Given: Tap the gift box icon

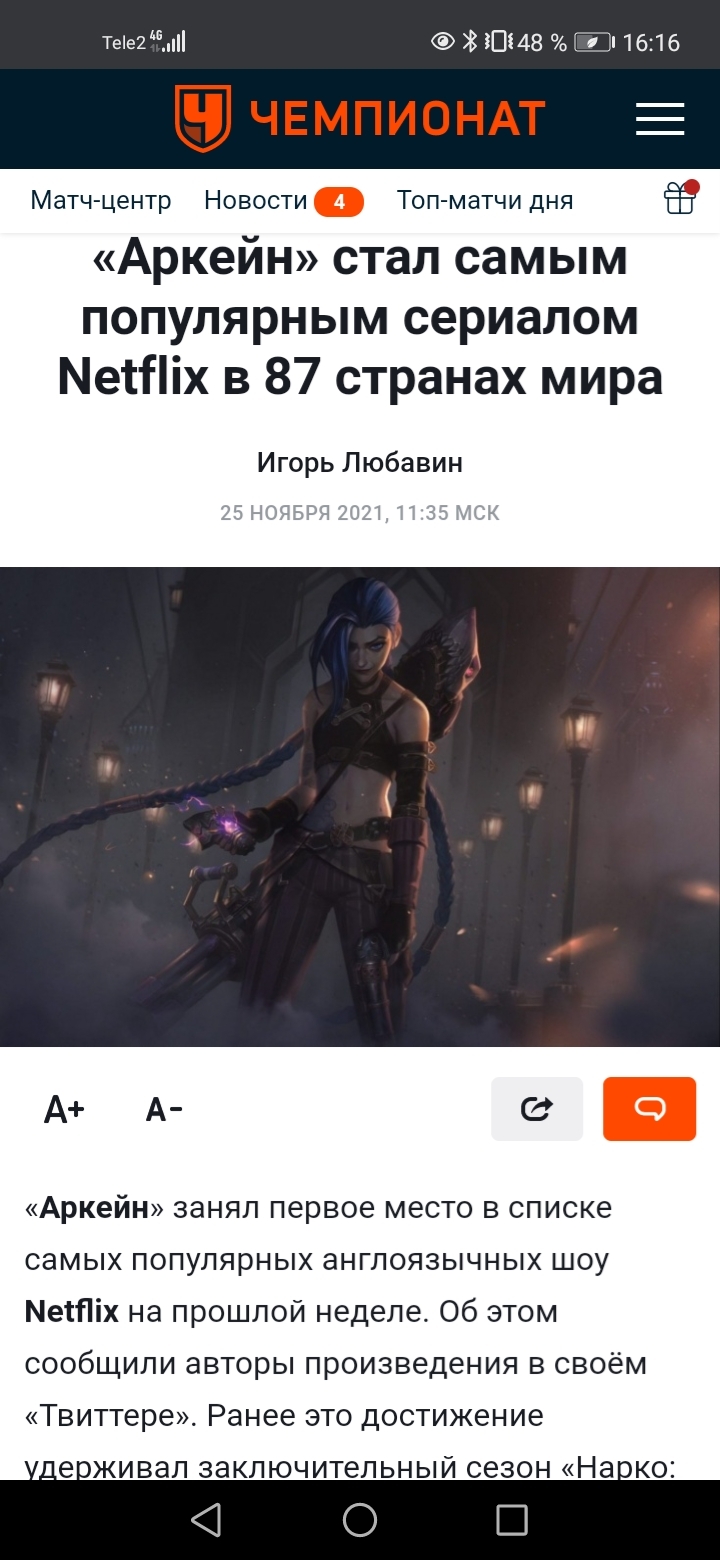Looking at the screenshot, I should pyautogui.click(x=680, y=199).
